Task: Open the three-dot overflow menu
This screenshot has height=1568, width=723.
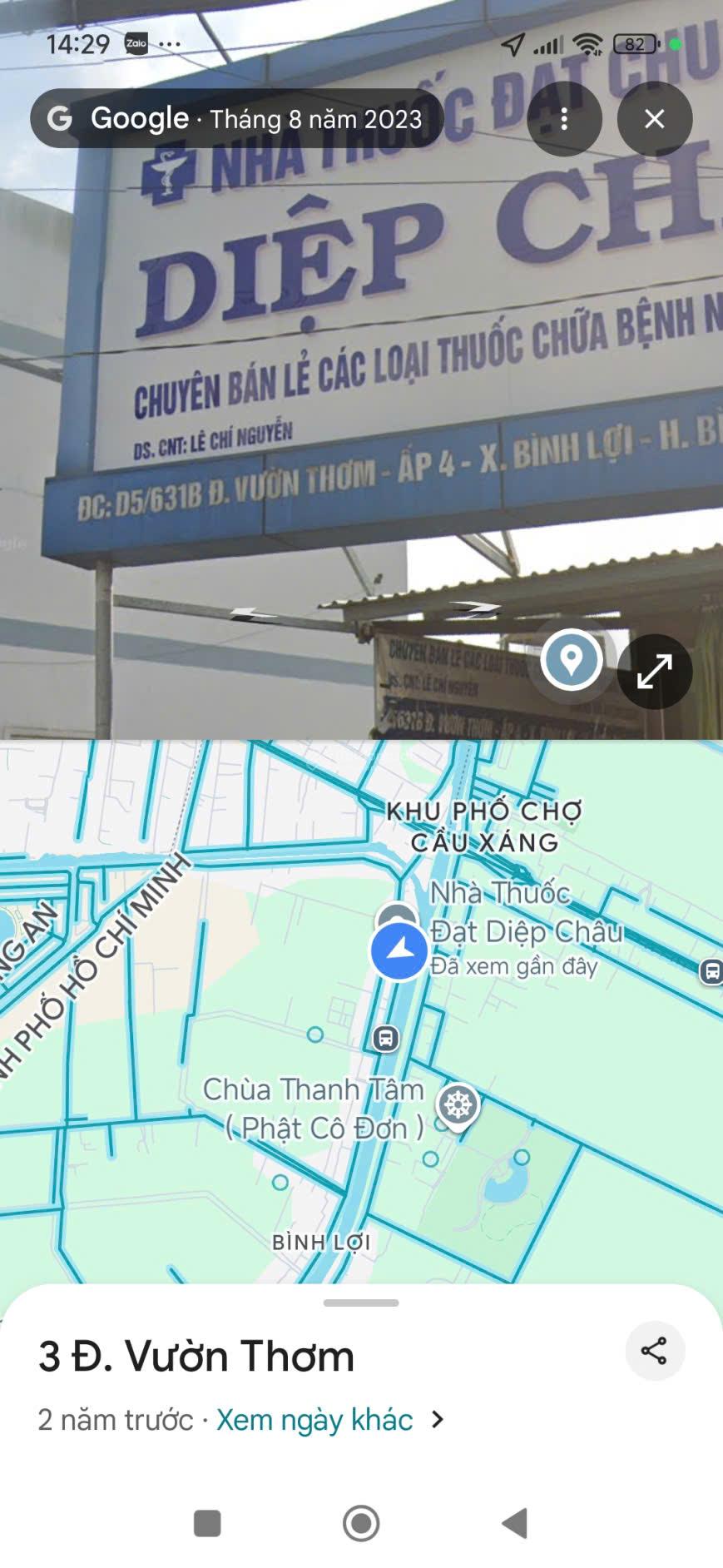Action: point(564,119)
